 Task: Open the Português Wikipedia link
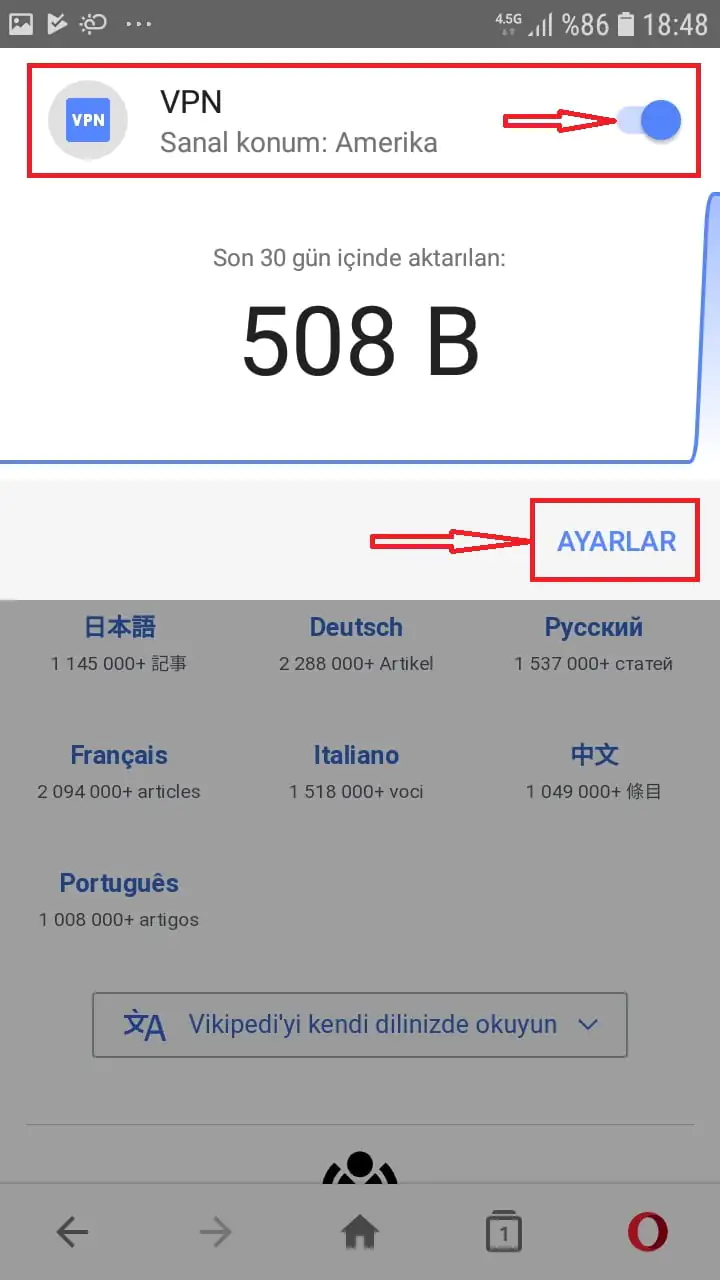pos(119,884)
